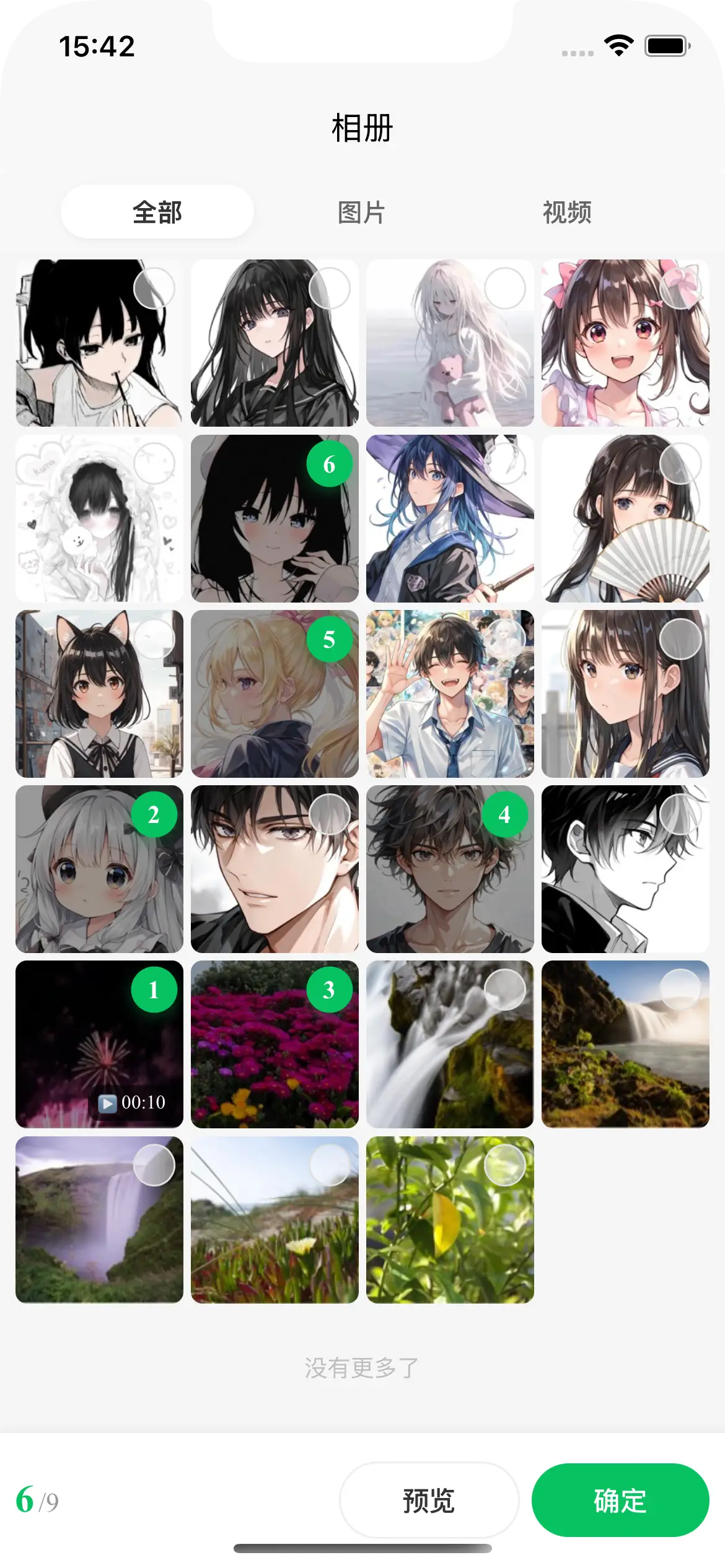Select the girl holding a paper fan
Screen dimensions: 725x1568
click(x=680, y=464)
